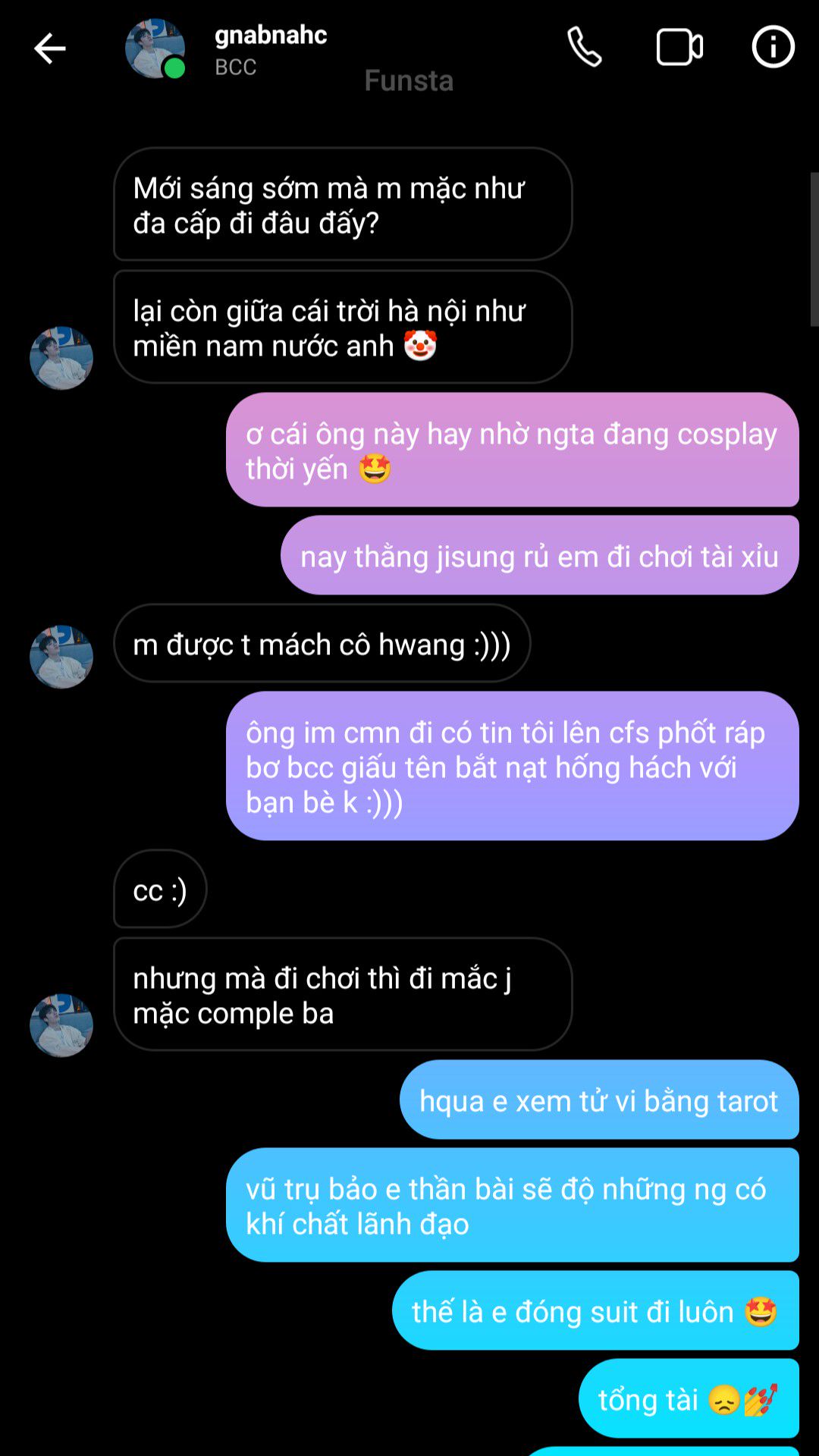Image resolution: width=819 pixels, height=1456 pixels.
Task: Tap sender avatar beside 'miền nam nước anh' message
Action: point(61,359)
